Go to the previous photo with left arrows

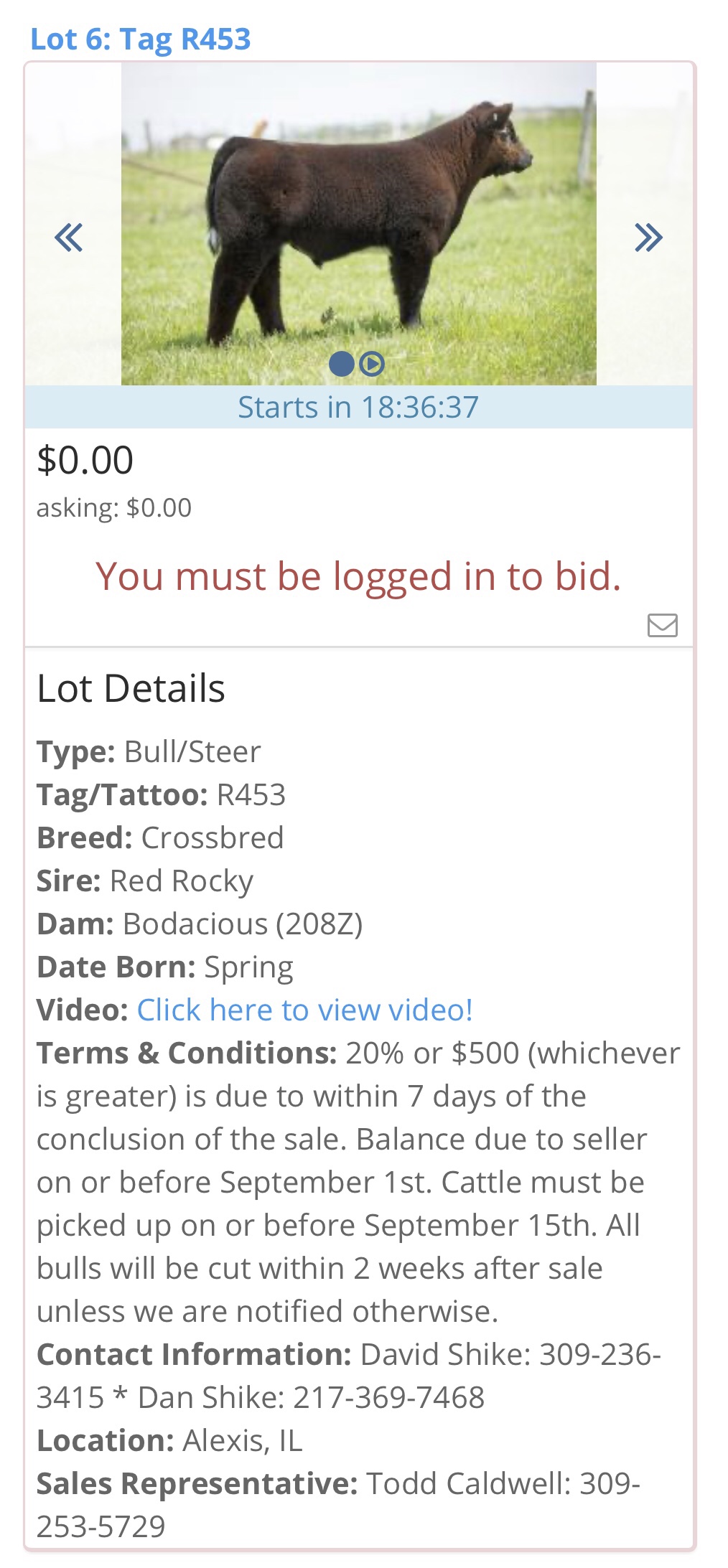tap(69, 238)
